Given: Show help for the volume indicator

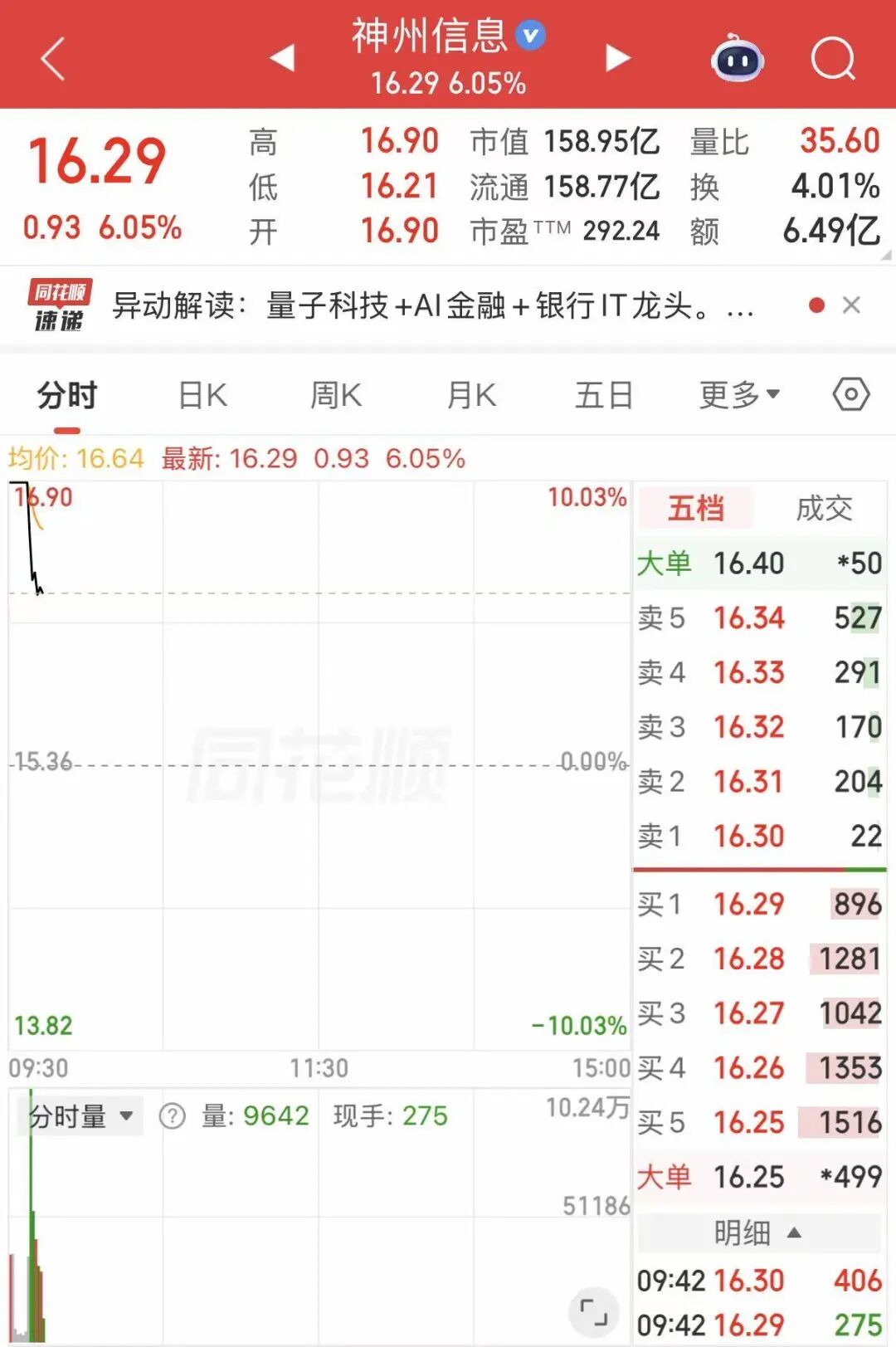Looking at the screenshot, I should [172, 1116].
